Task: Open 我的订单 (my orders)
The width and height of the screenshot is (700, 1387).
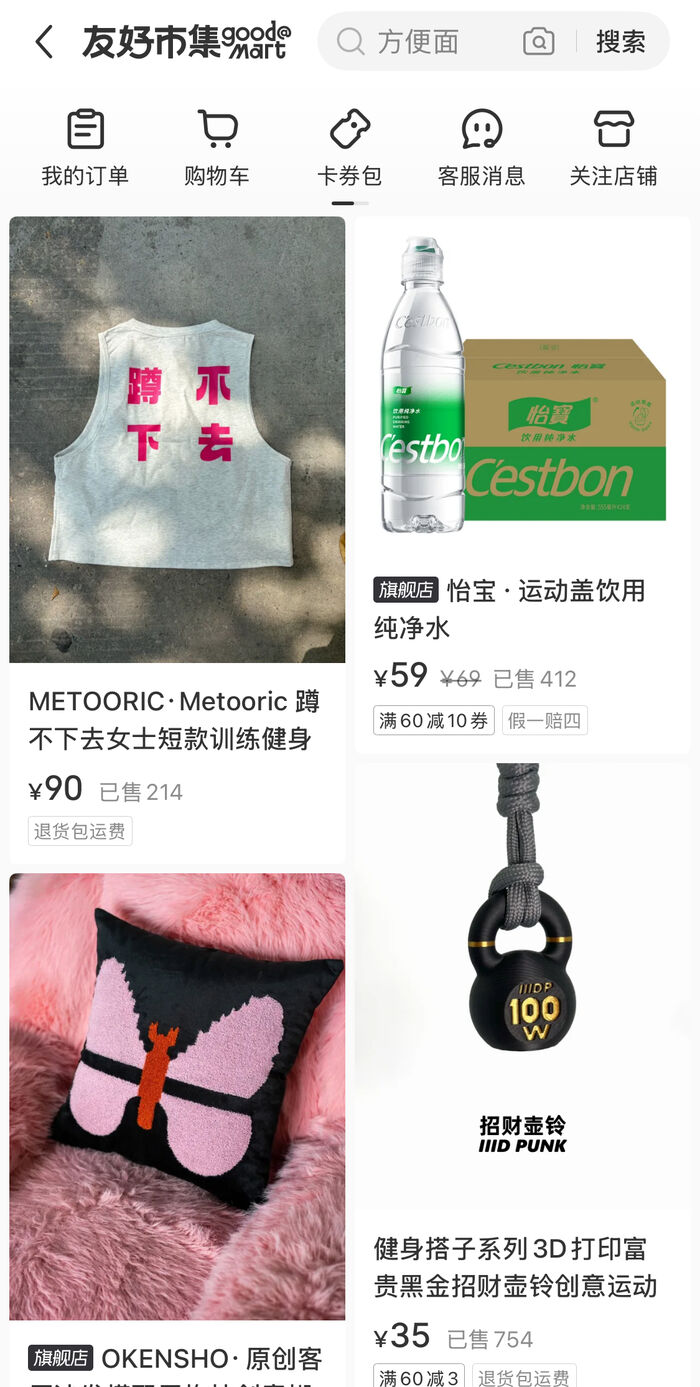Action: [85, 148]
